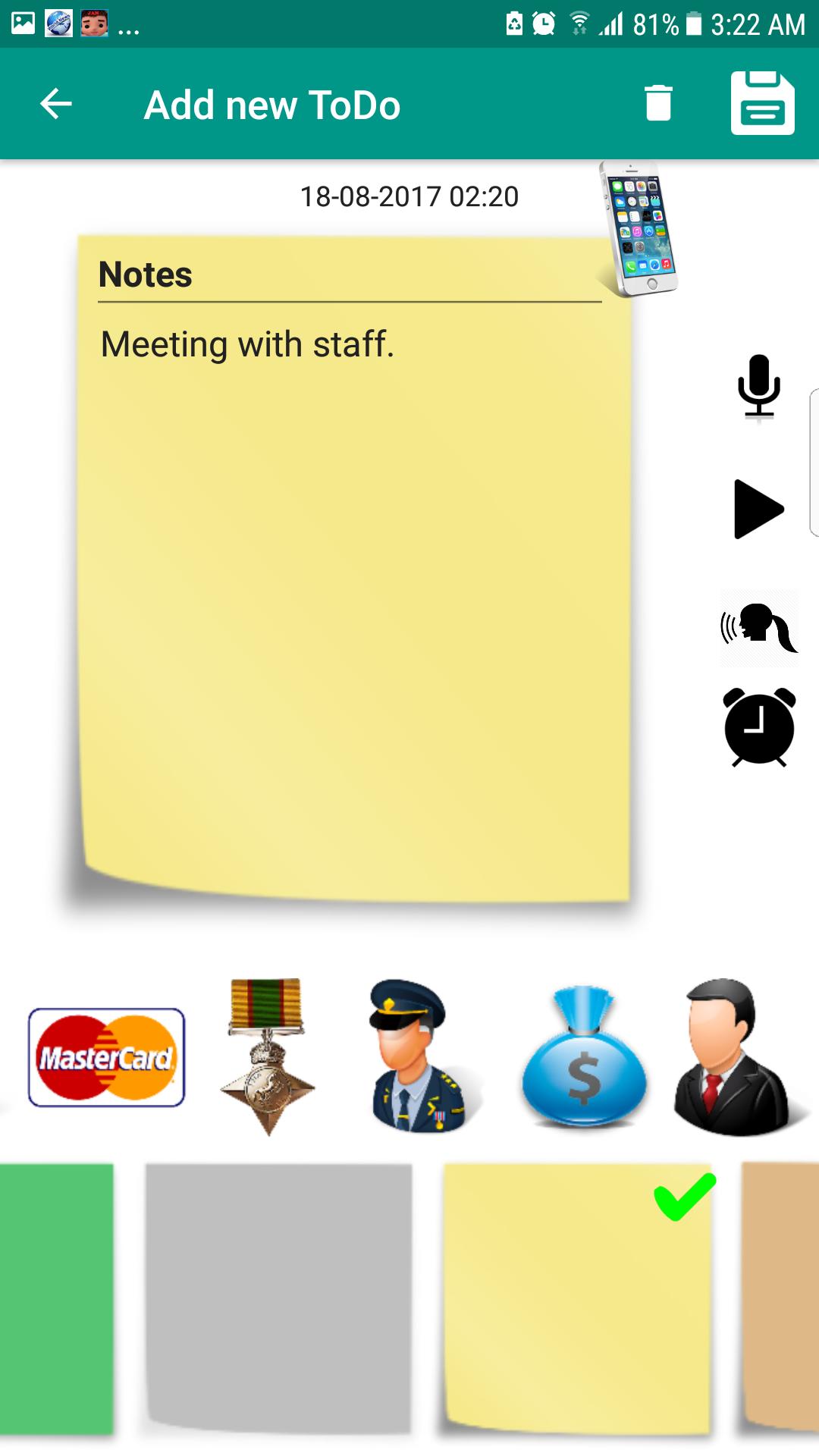The image size is (819, 1456).
Task: Delete this ToDo with the trash icon
Action: coord(658,103)
